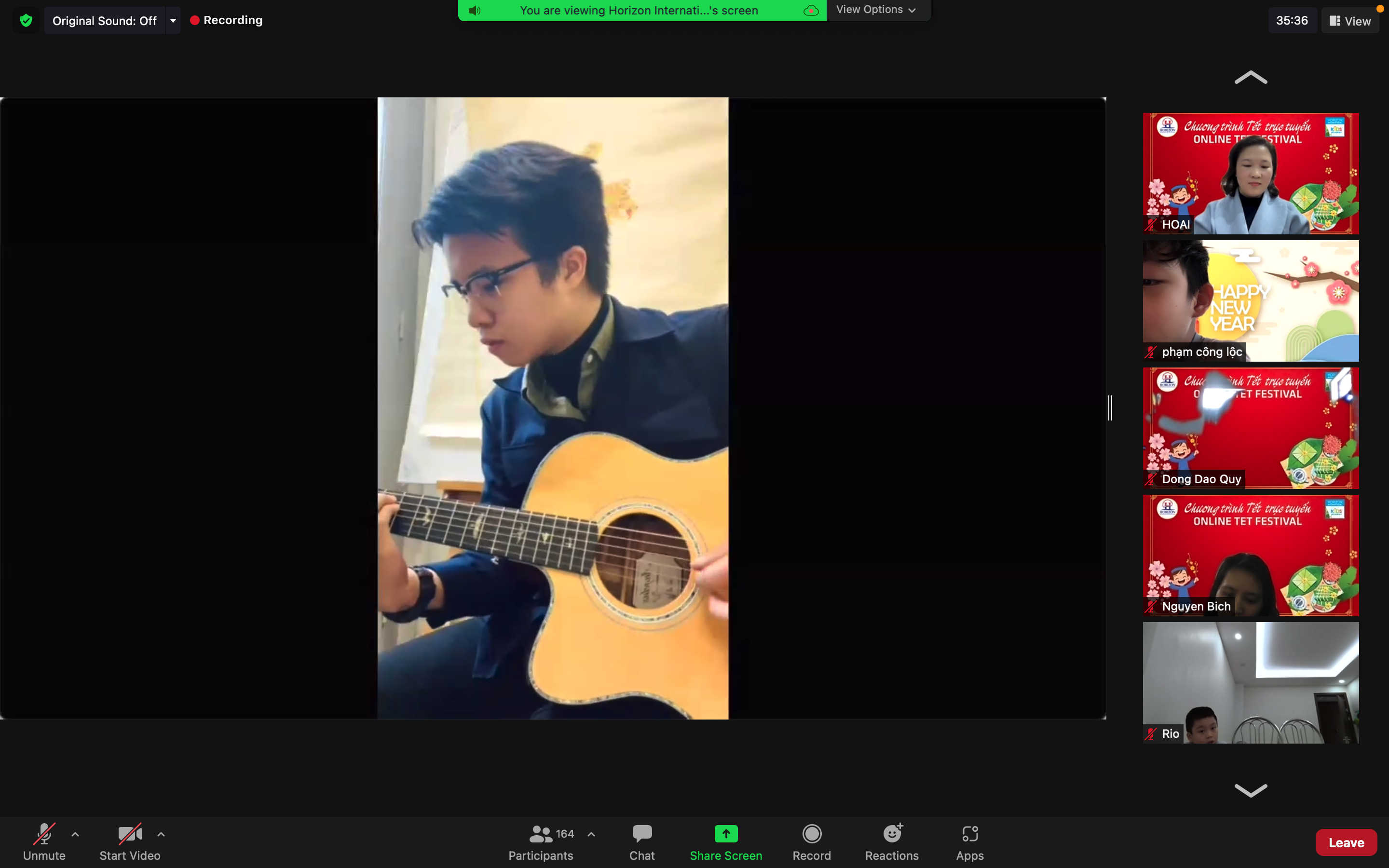This screenshot has height=868, width=1389.
Task: Toggle Original Sound: Off
Action: (x=105, y=21)
